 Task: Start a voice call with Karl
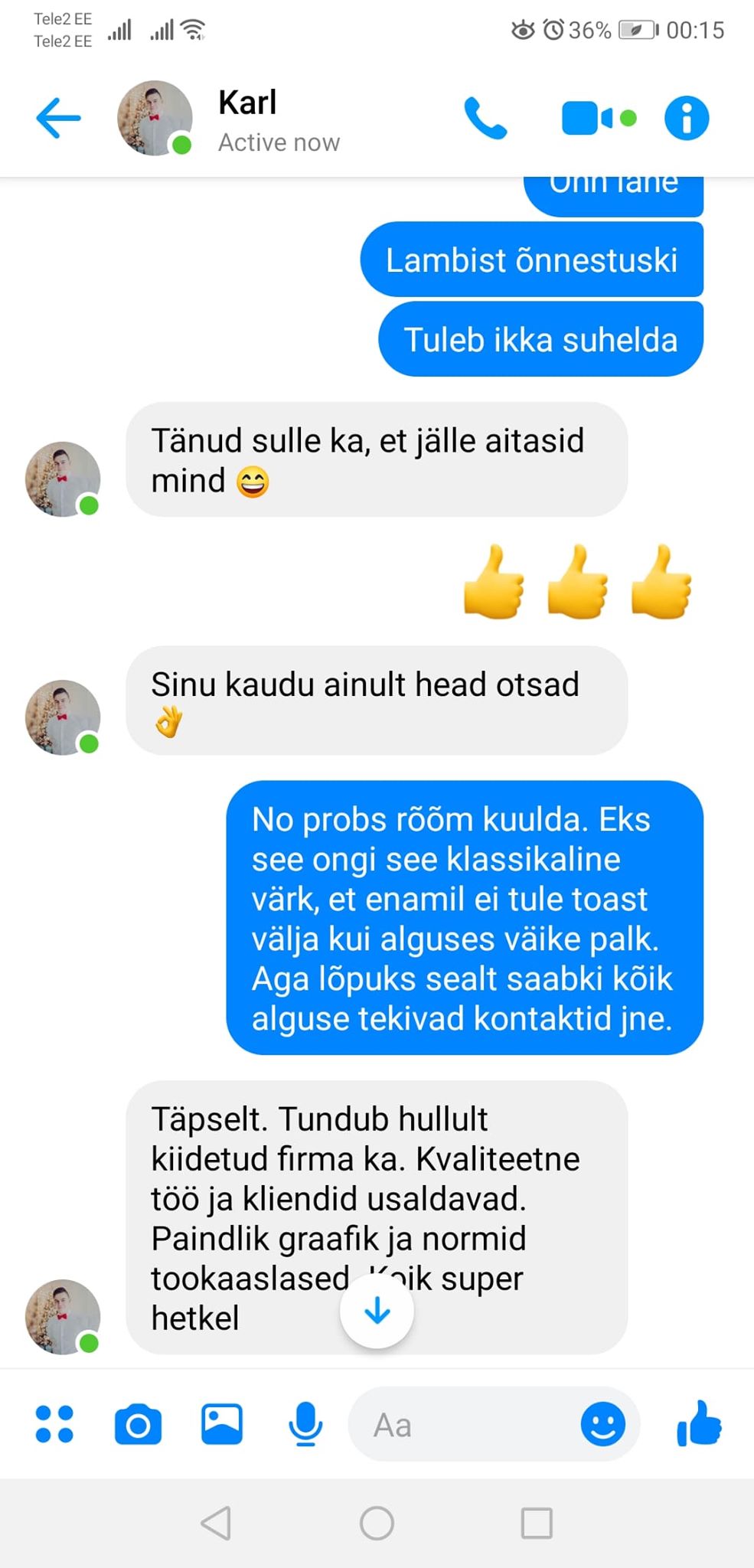click(485, 118)
